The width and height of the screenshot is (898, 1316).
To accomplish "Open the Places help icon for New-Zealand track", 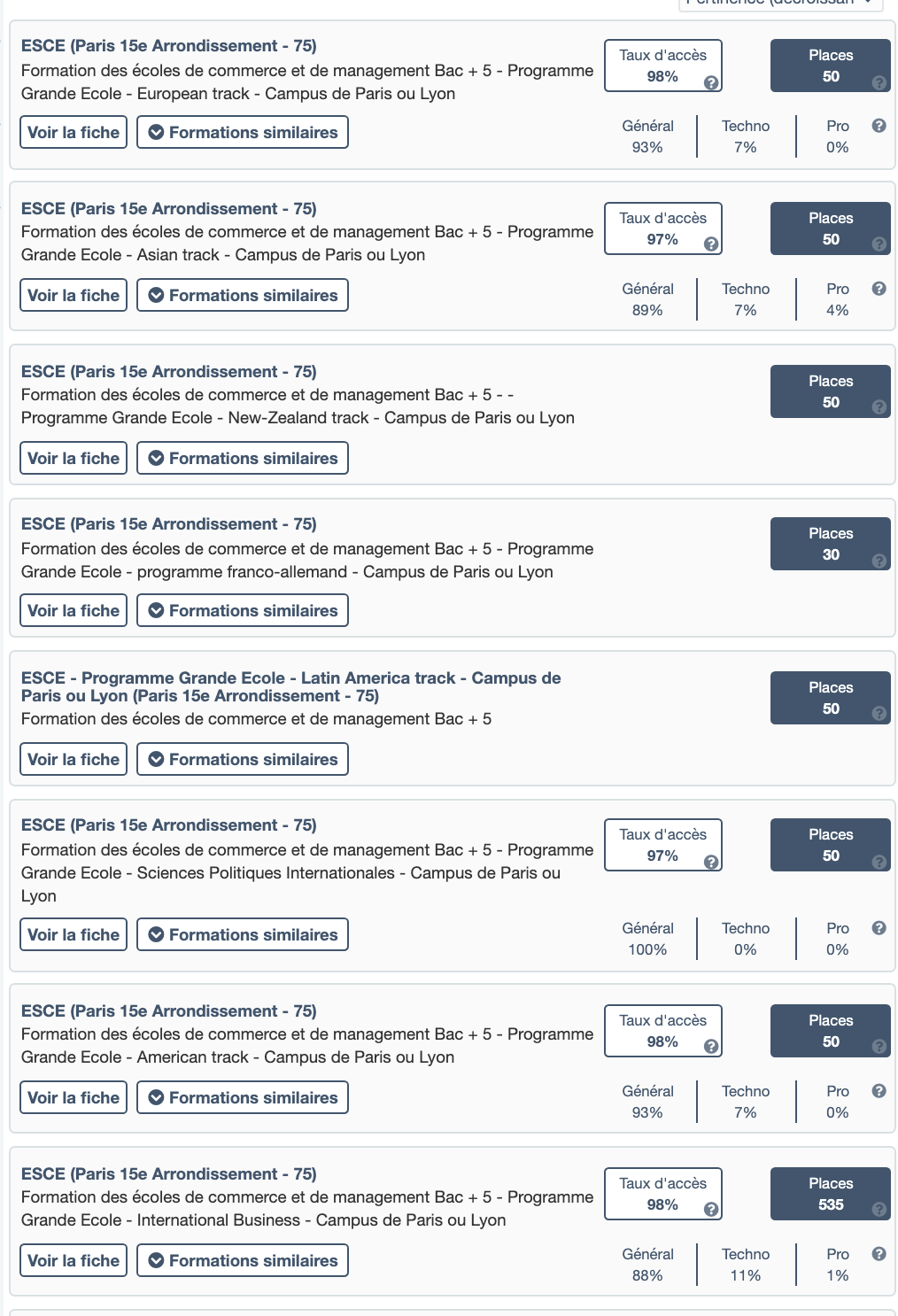I will coord(879,407).
